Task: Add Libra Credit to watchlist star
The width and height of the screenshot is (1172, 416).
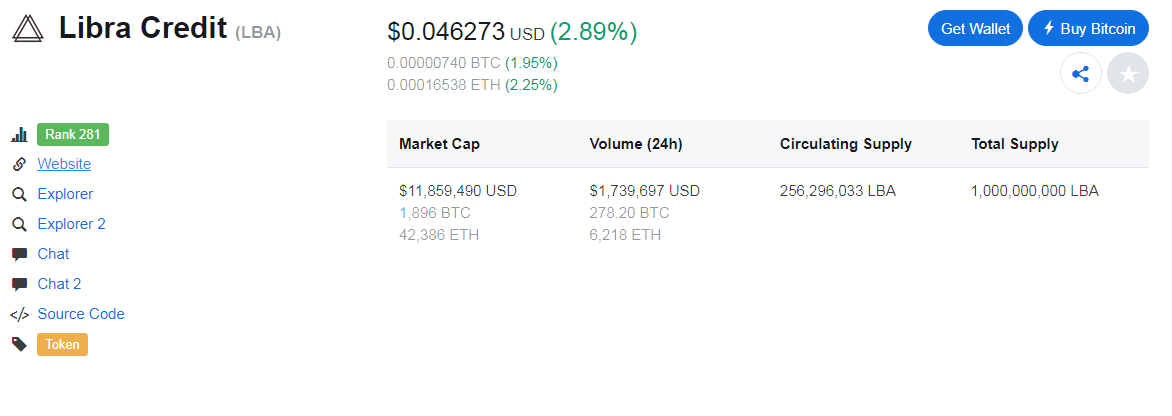Action: coord(1128,74)
